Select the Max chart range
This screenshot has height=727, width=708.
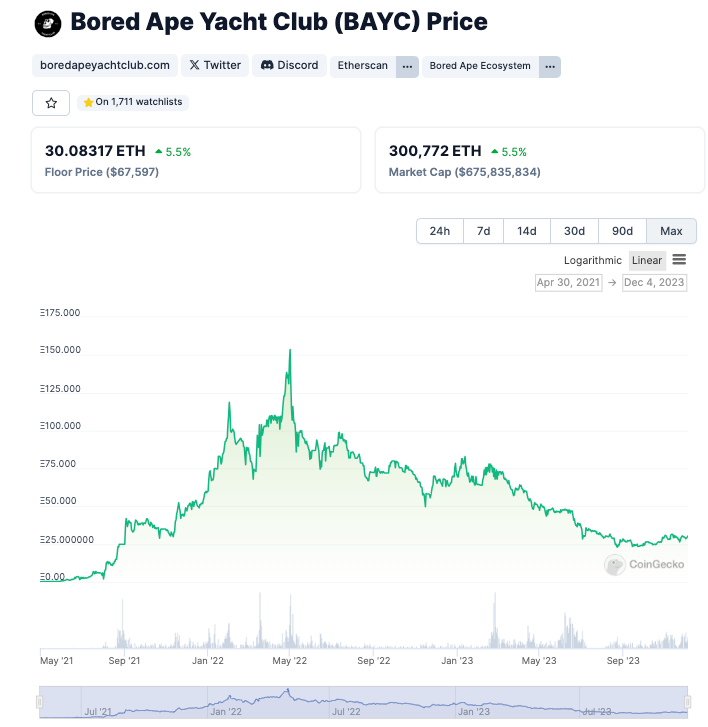[671, 231]
